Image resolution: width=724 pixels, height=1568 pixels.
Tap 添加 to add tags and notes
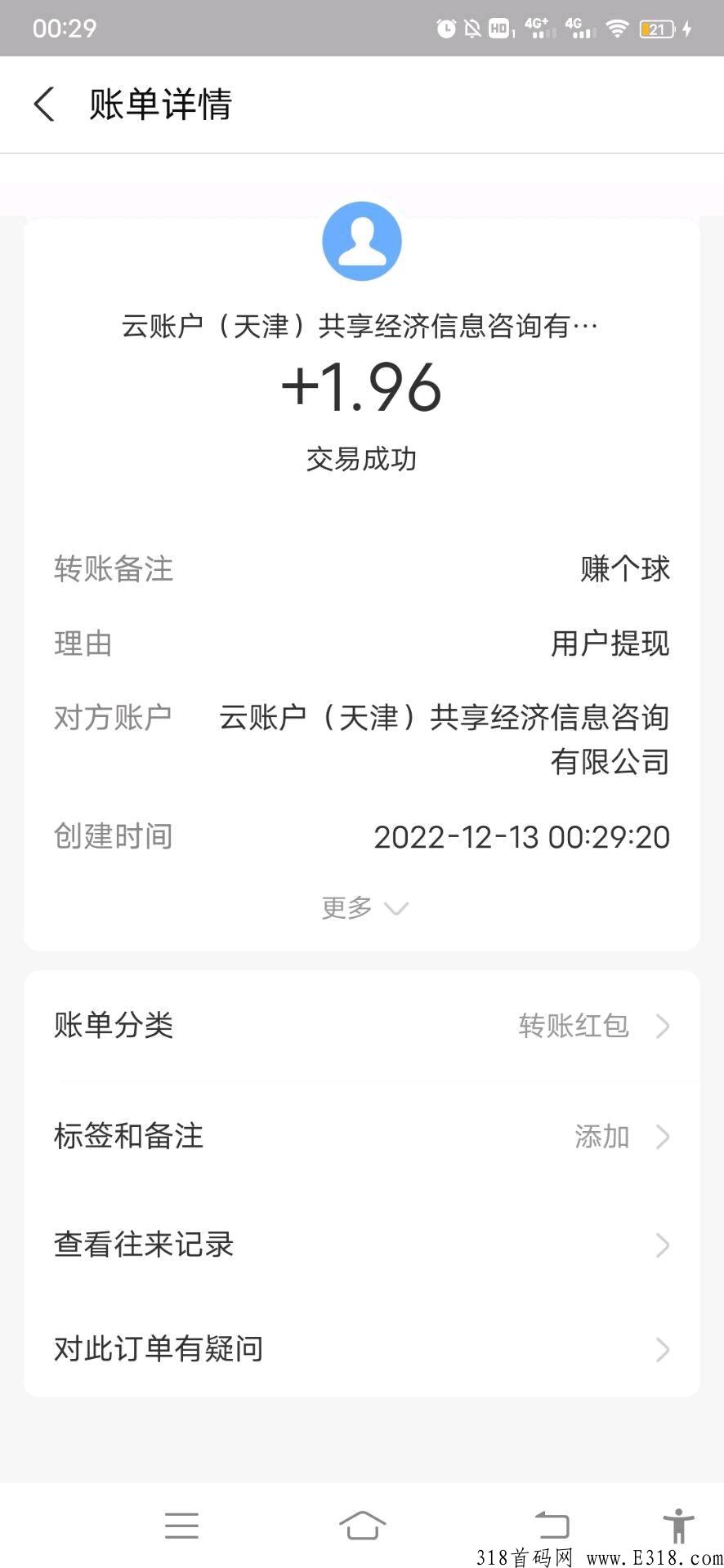[x=604, y=1136]
